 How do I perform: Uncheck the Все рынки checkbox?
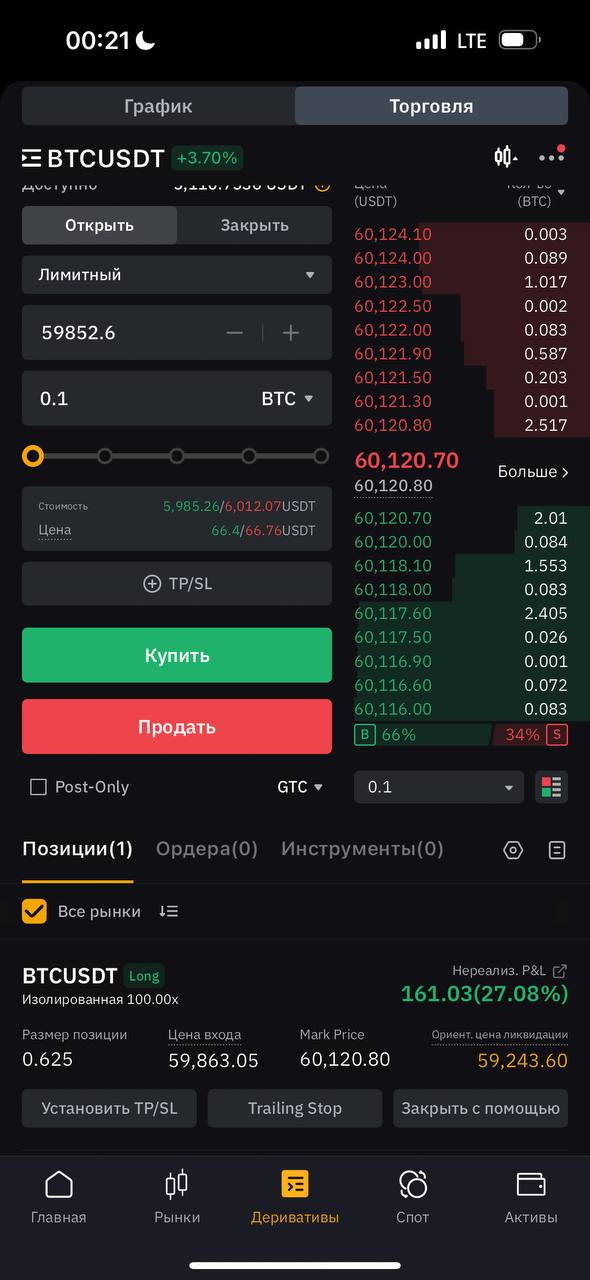[x=34, y=911]
